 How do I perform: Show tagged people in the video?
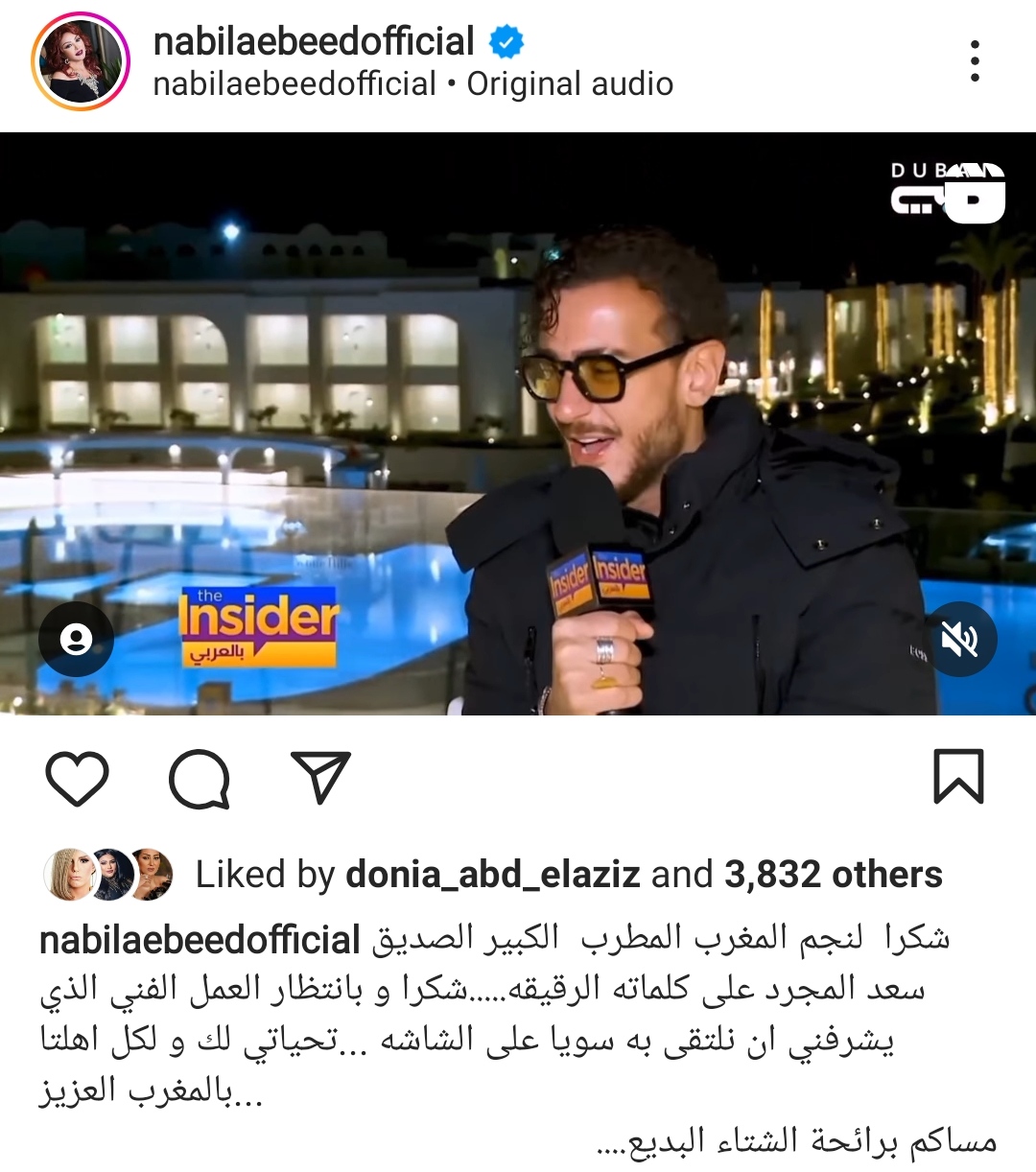tap(76, 639)
